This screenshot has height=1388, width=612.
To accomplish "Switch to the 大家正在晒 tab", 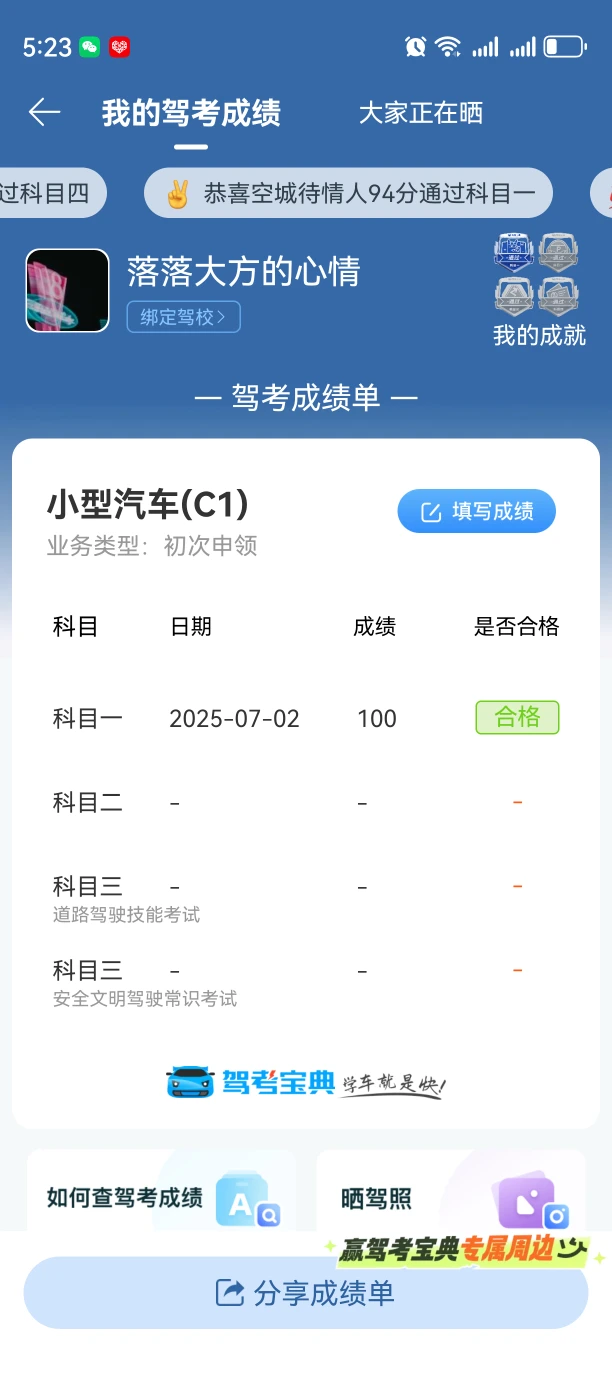I will click(421, 113).
